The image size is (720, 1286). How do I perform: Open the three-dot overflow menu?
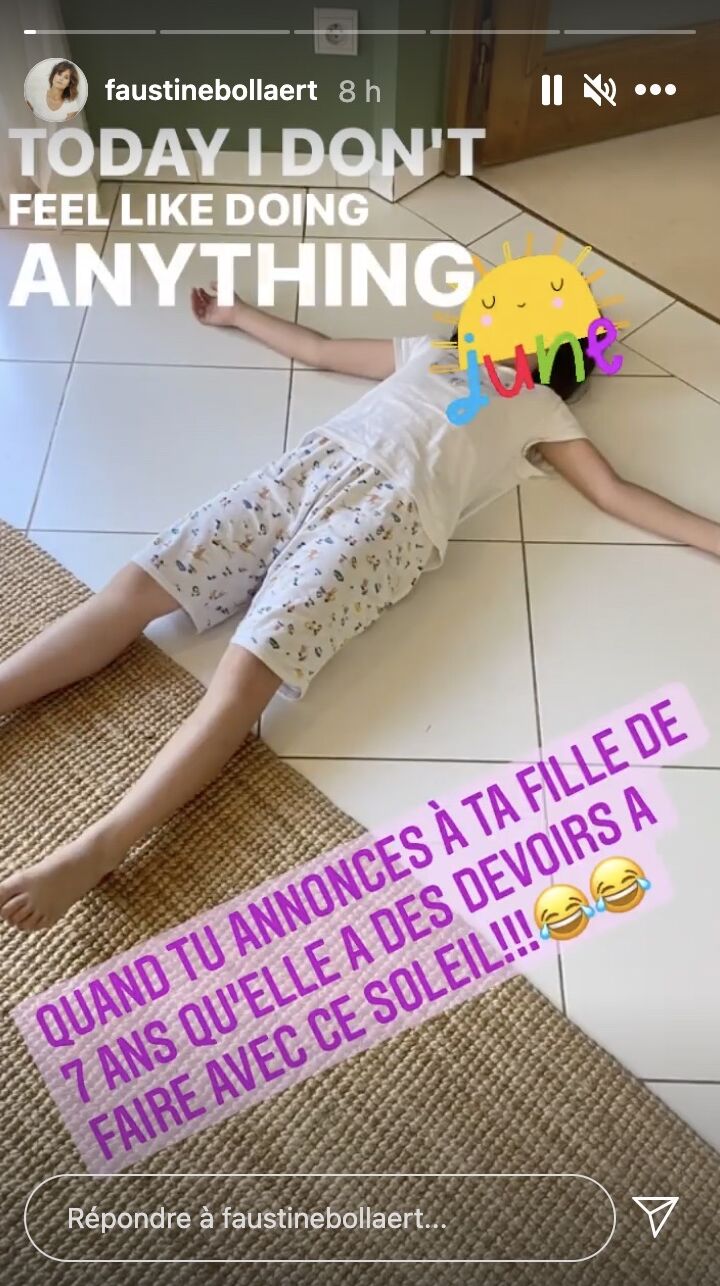coord(655,91)
